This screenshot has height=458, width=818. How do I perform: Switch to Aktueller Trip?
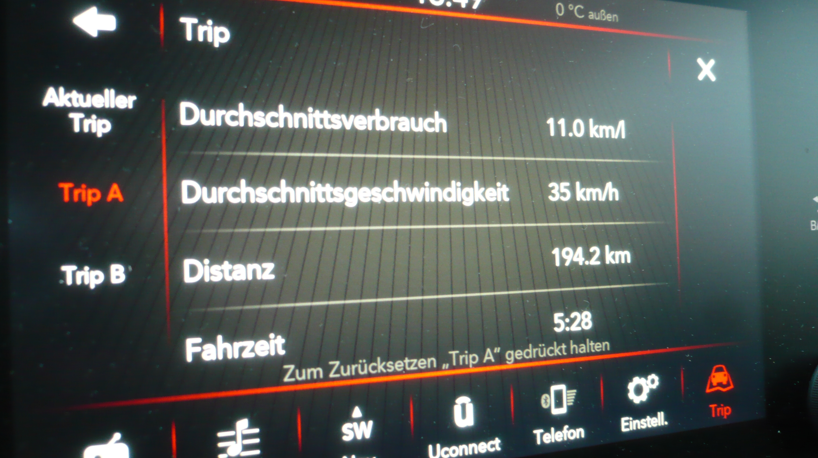click(90, 111)
